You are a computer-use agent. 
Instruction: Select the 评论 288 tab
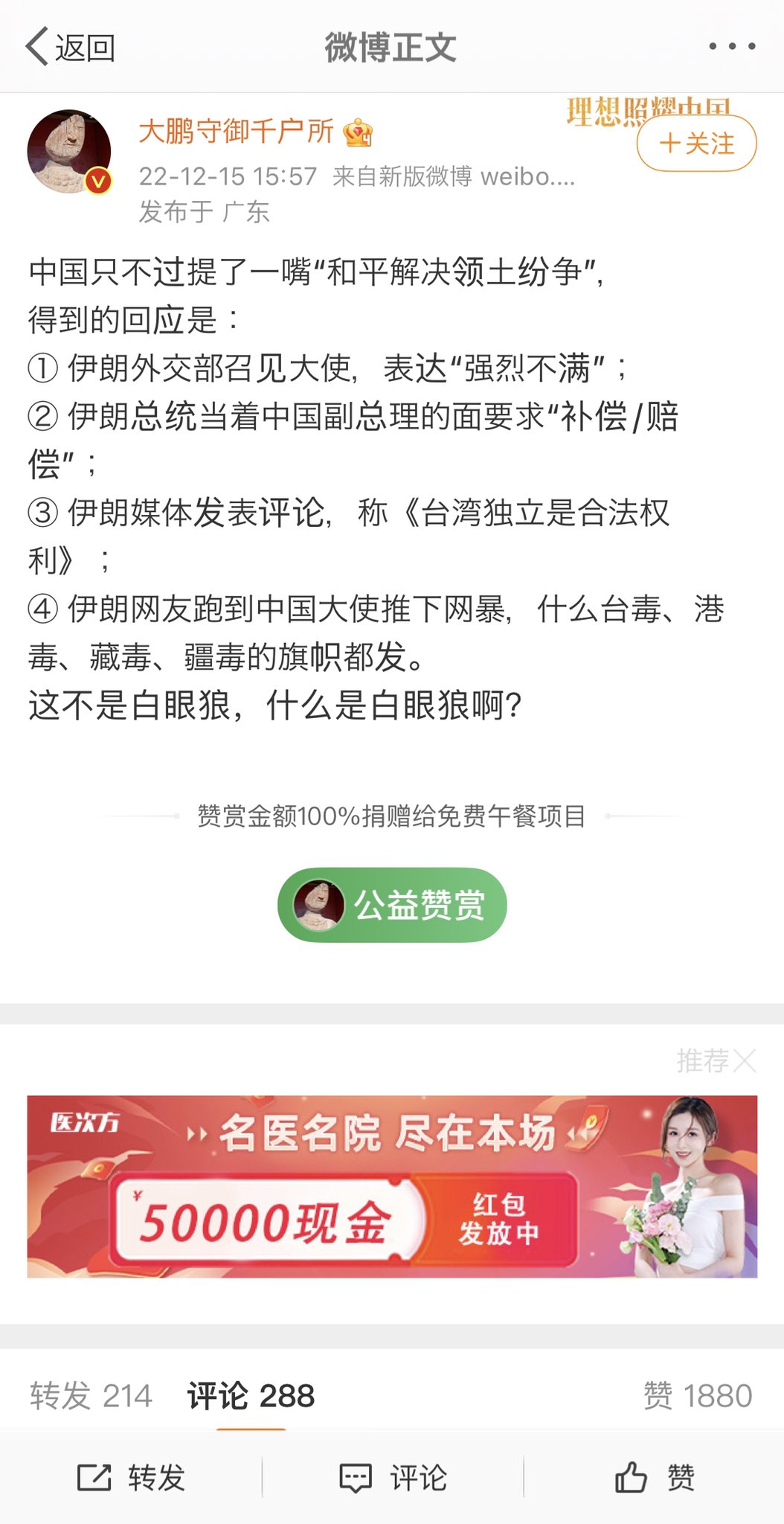coord(251,1396)
